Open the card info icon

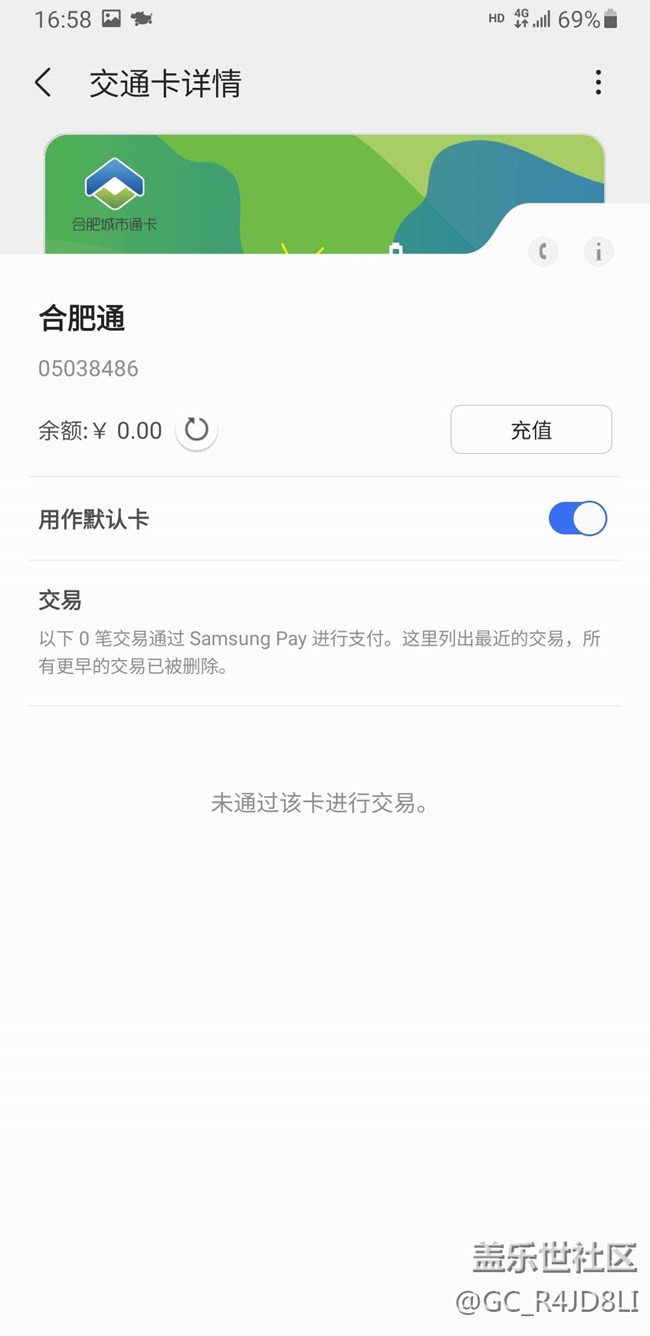coord(598,251)
